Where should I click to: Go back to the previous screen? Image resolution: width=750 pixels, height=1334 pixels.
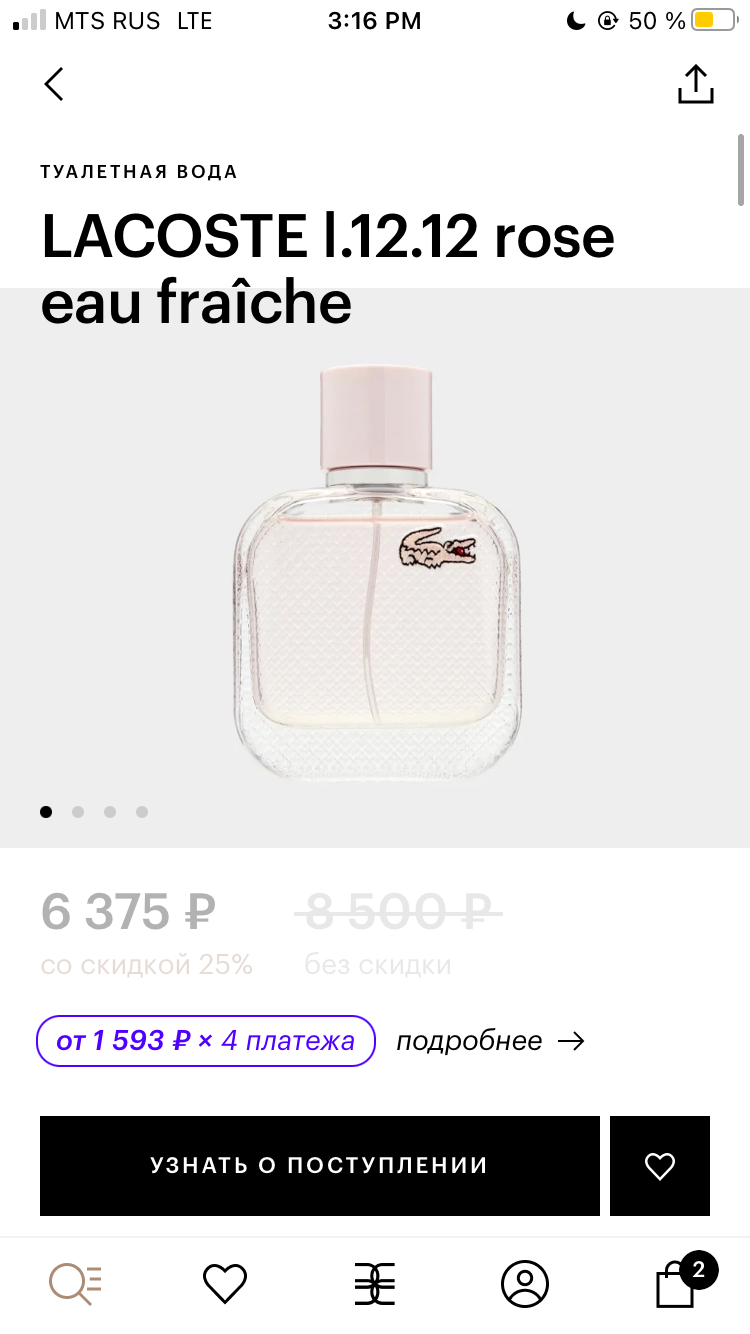point(54,85)
